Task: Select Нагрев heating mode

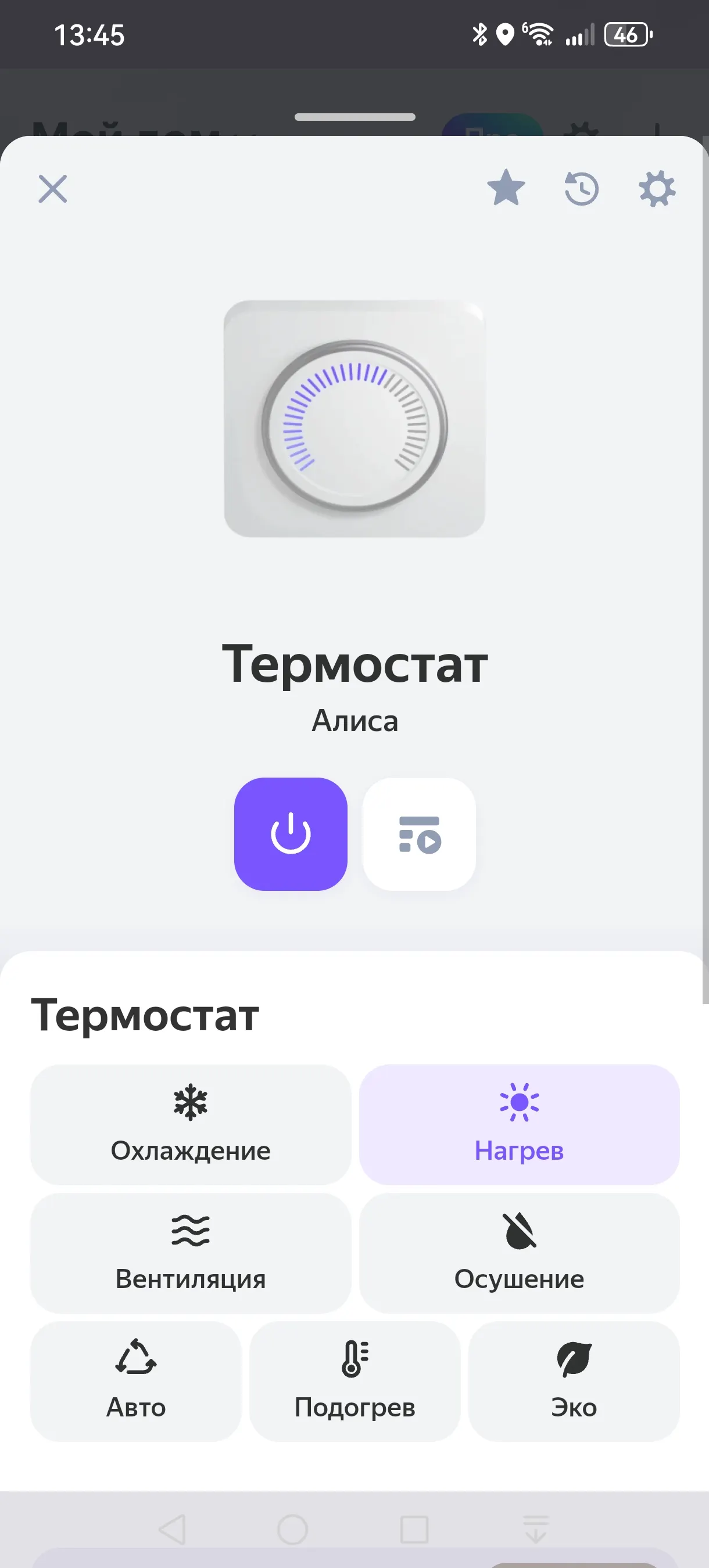Action: [519, 1124]
